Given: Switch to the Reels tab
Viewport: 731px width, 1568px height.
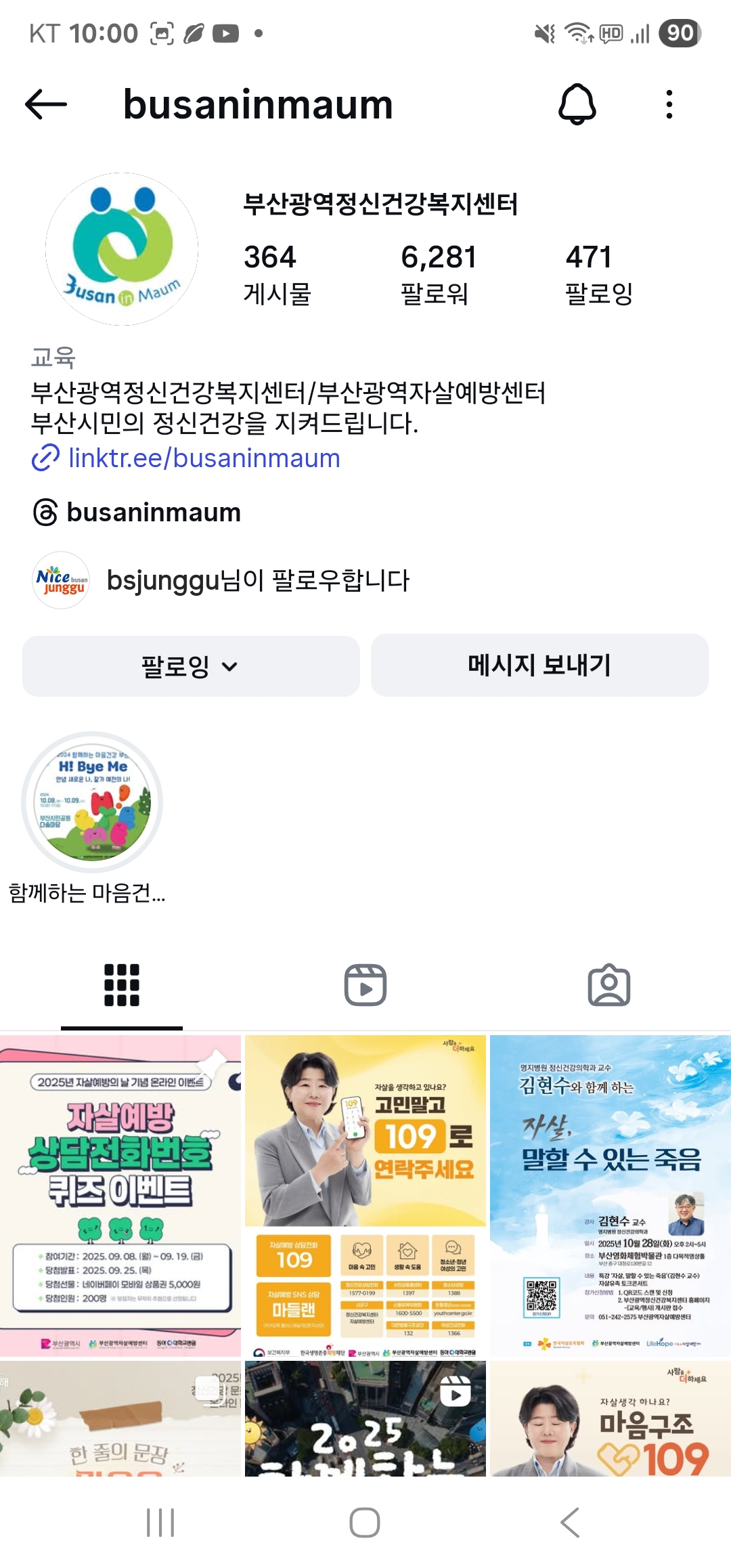Looking at the screenshot, I should 365,985.
